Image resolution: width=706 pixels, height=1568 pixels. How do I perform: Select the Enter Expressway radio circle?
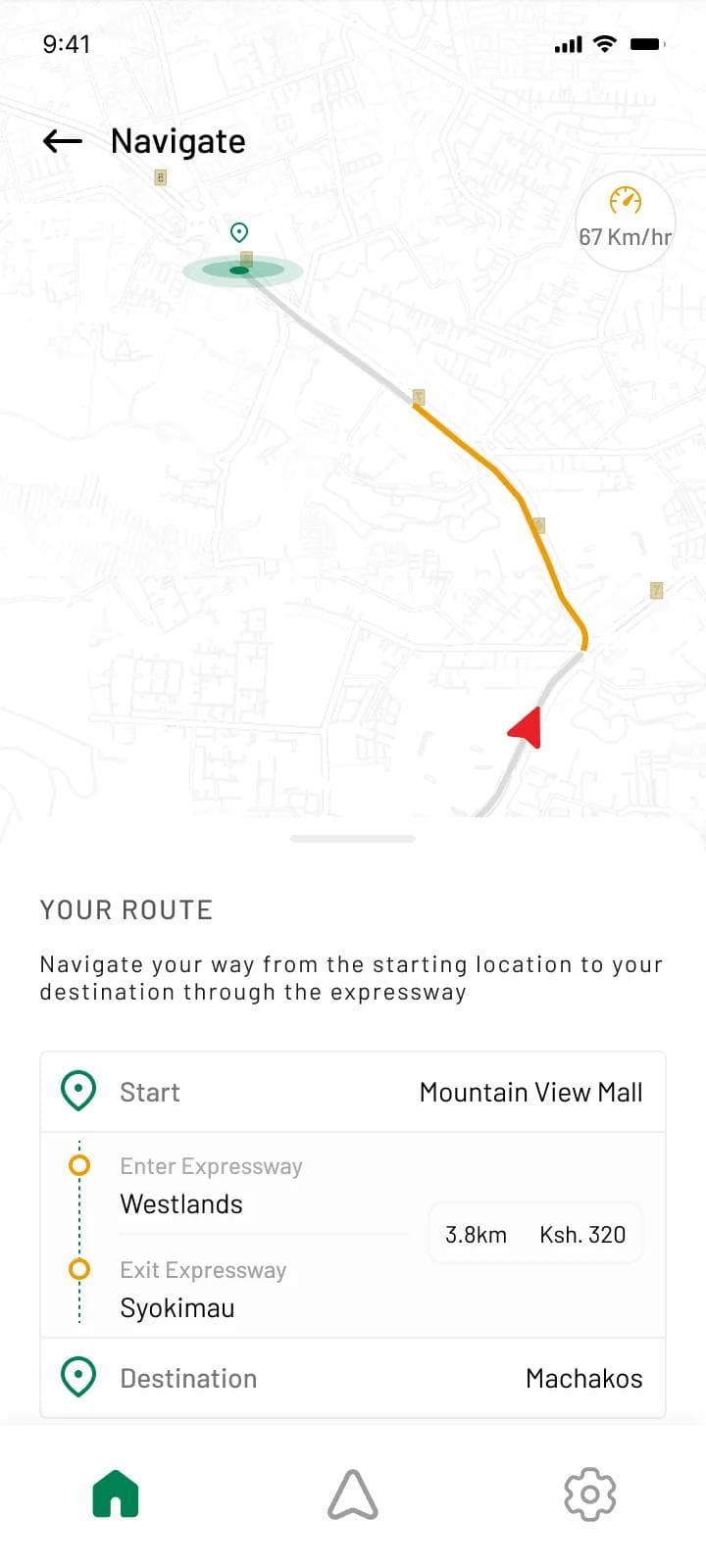point(78,1165)
